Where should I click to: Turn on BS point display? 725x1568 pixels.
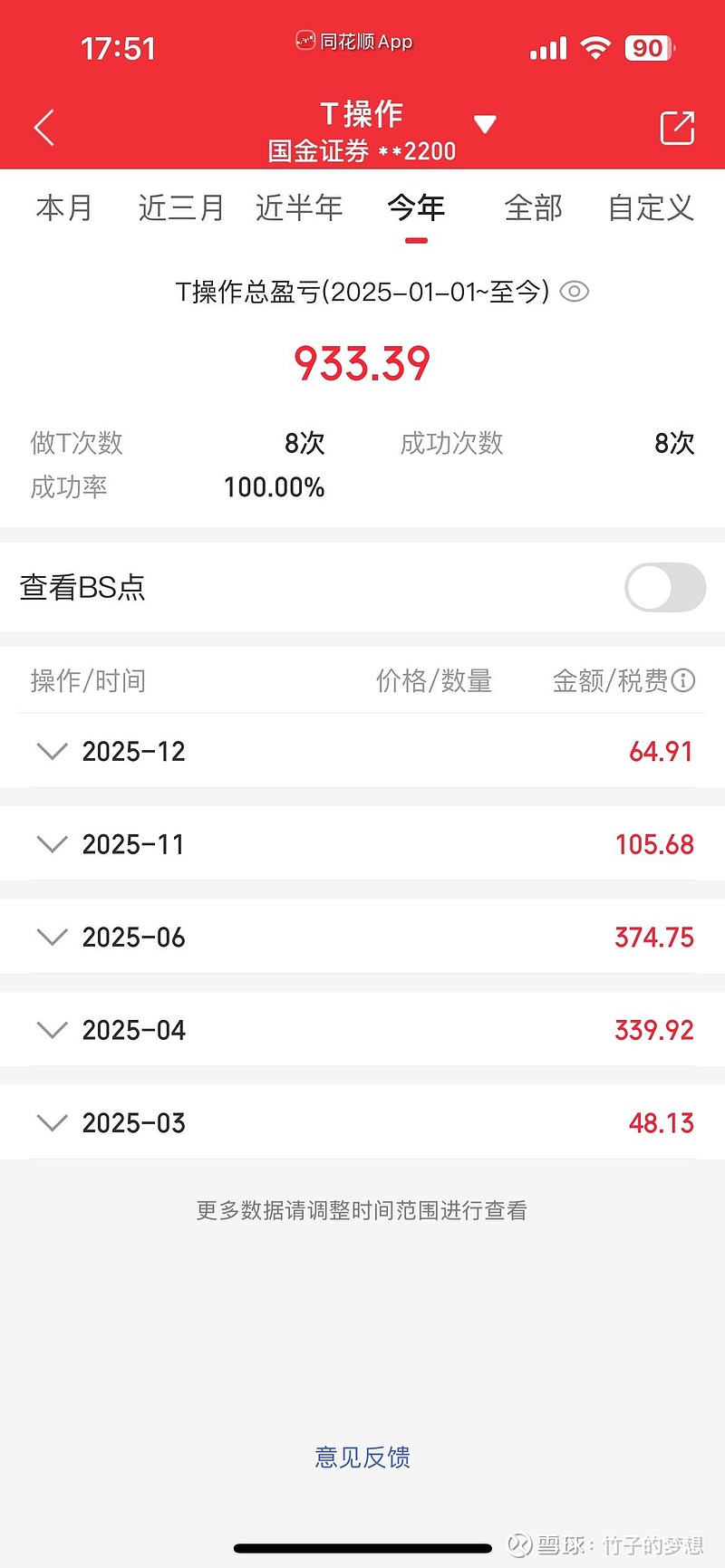[665, 587]
